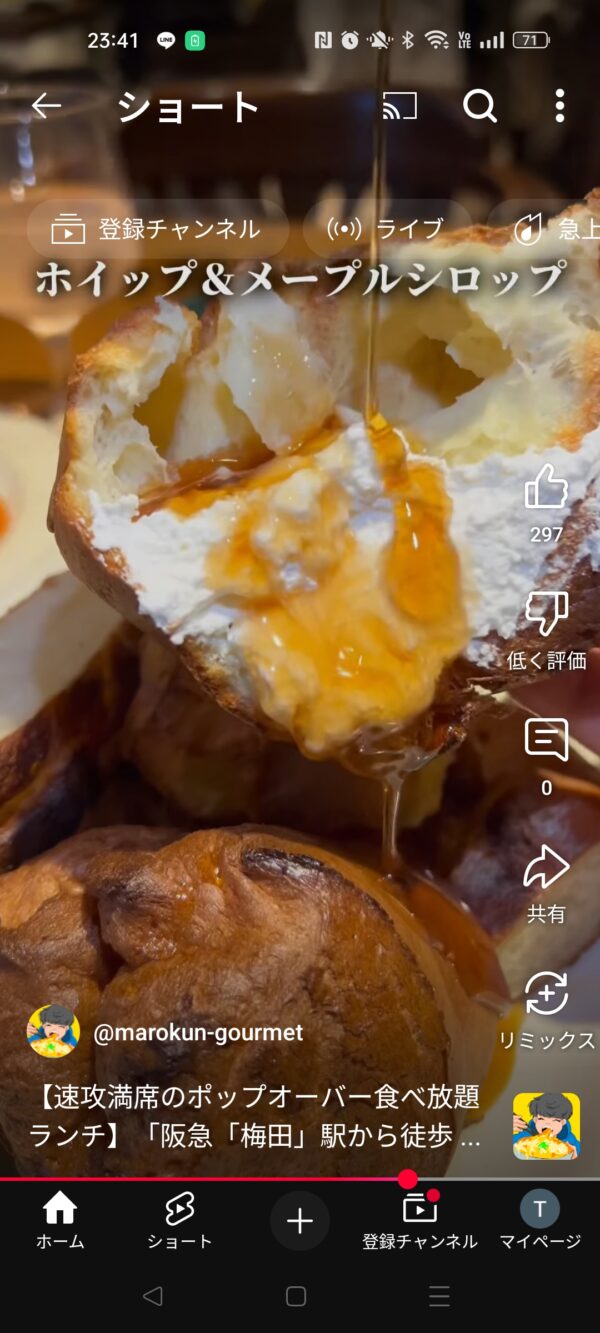
Task: Open the sound used by this Short
Action: point(546,1126)
